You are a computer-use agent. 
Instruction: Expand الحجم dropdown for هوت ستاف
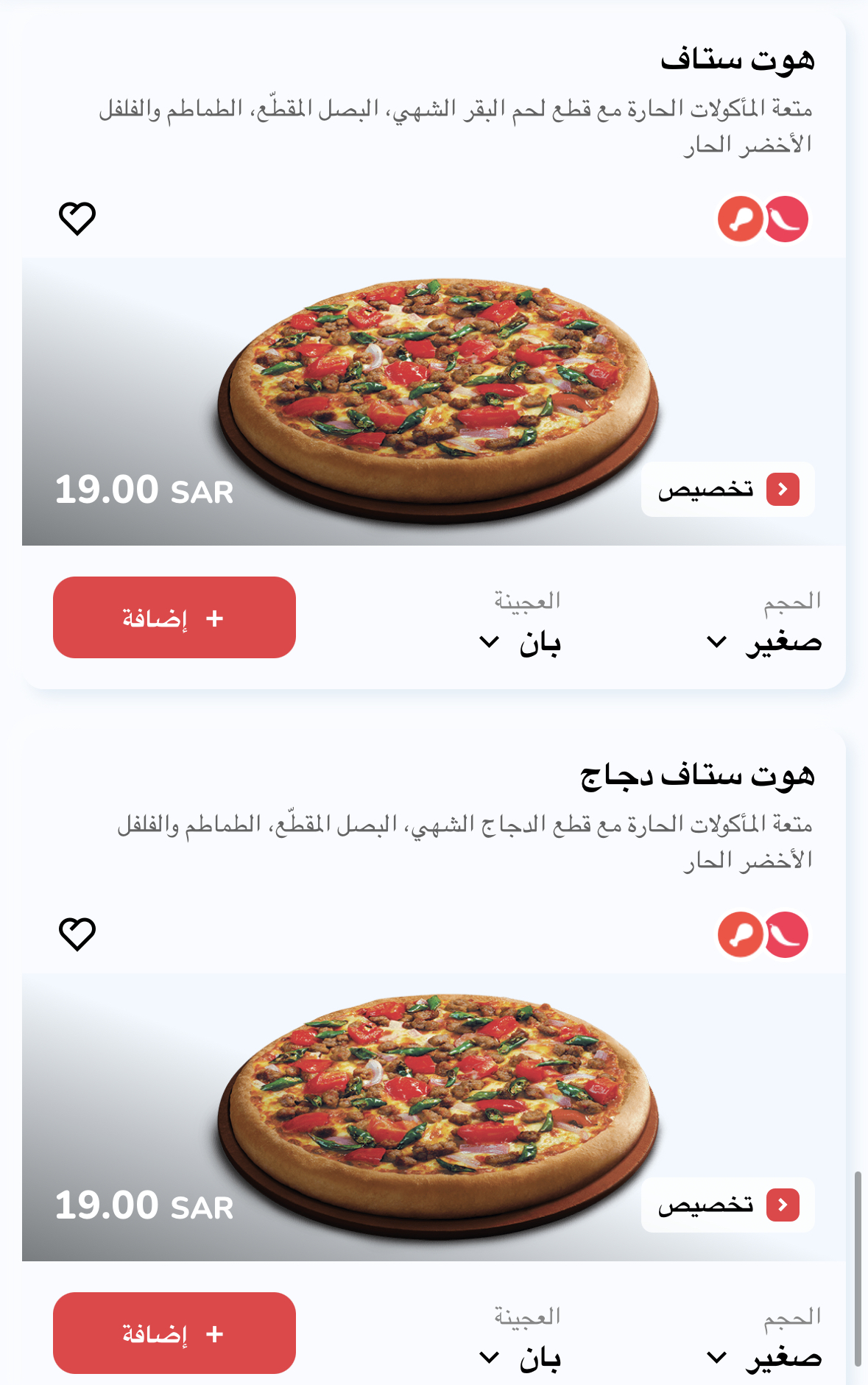tap(763, 642)
